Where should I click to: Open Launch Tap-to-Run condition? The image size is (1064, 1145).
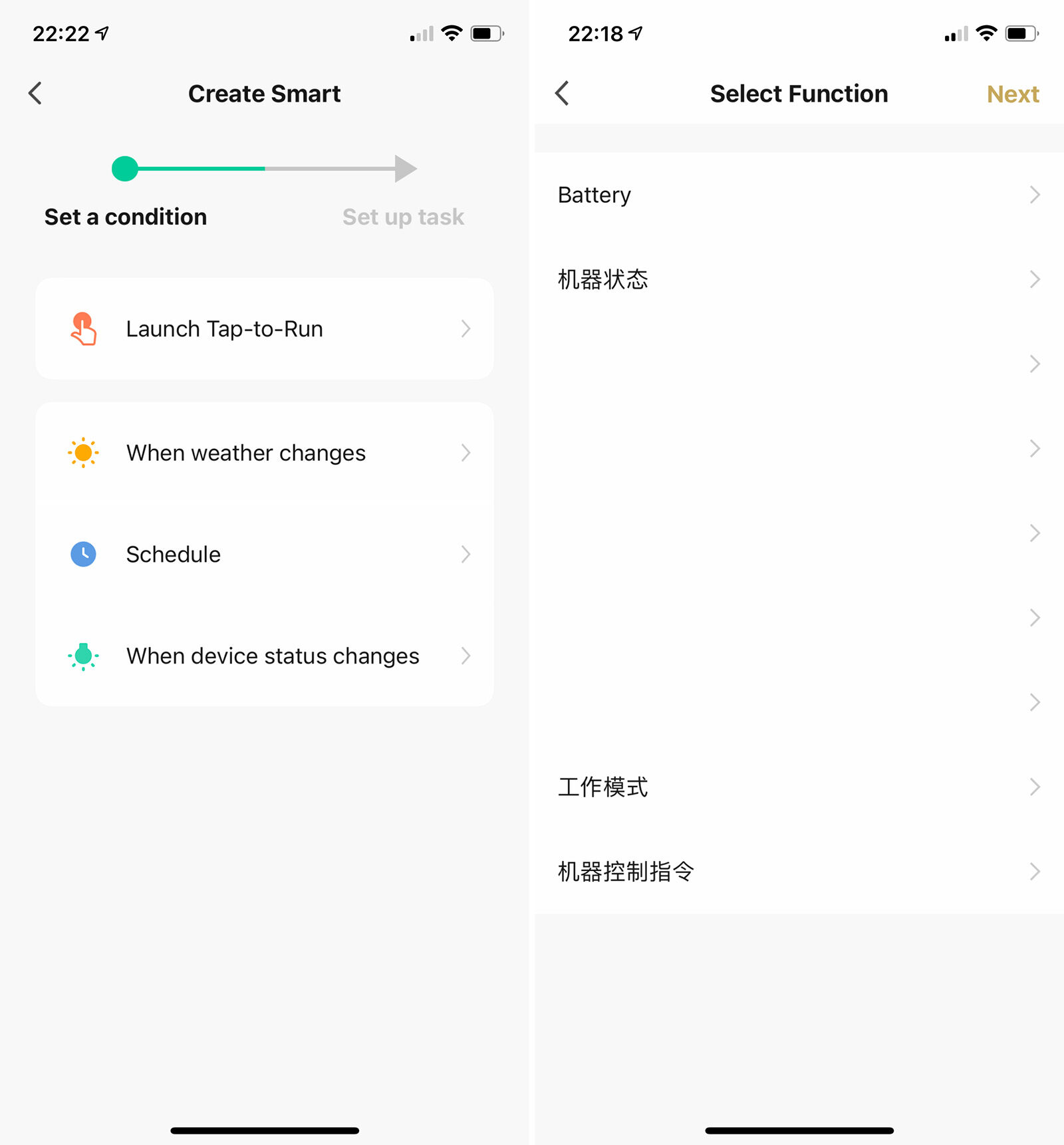tap(264, 329)
